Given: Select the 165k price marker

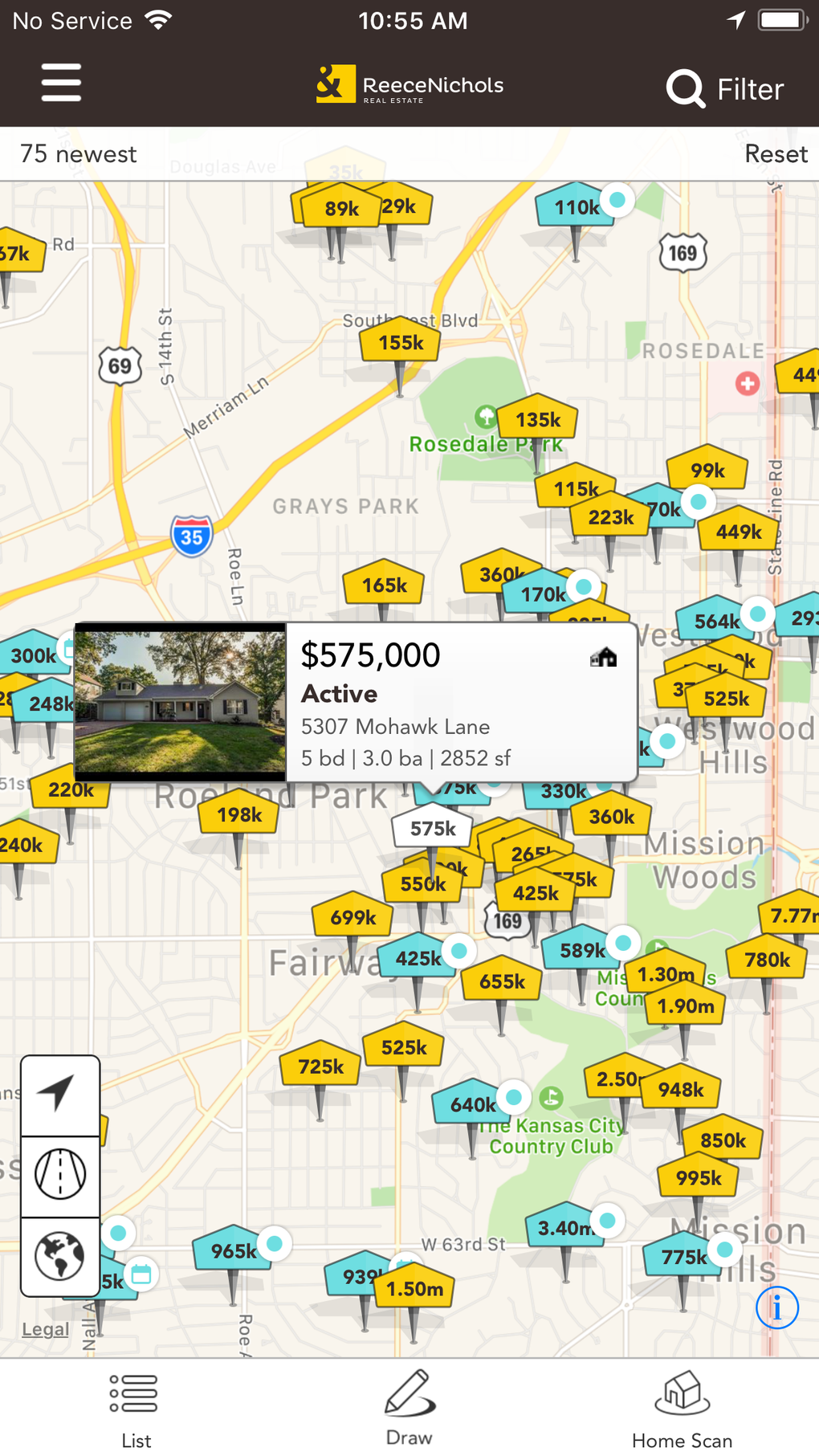Looking at the screenshot, I should click(x=385, y=585).
